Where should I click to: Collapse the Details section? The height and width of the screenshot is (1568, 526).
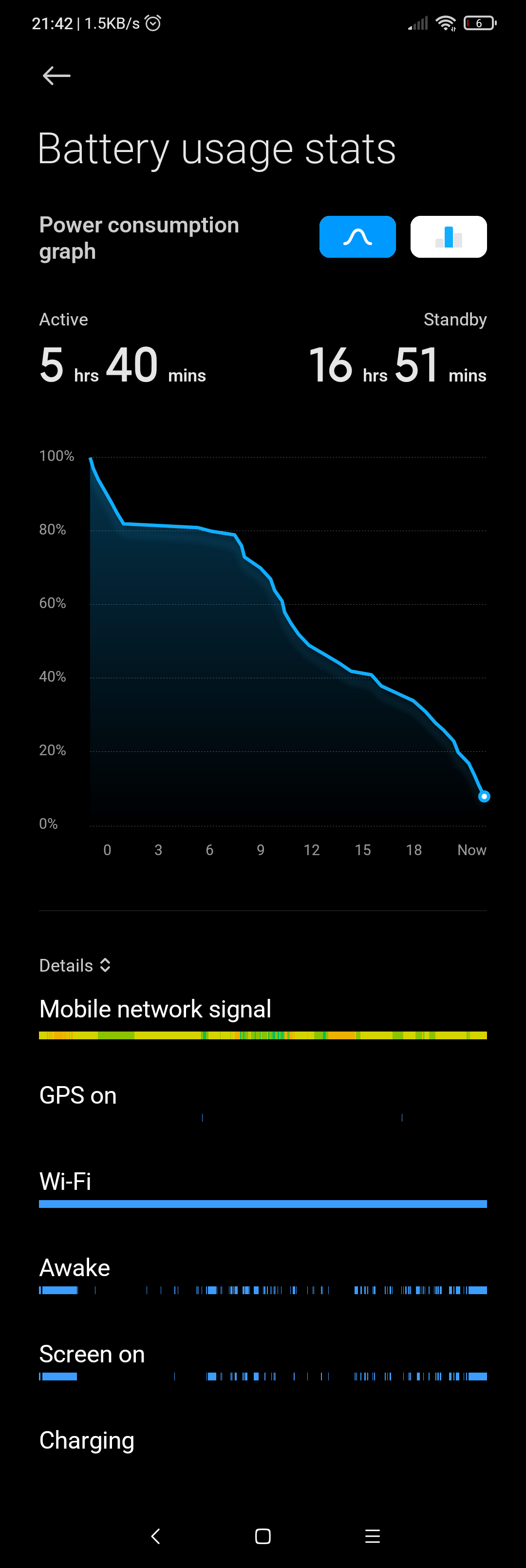[x=75, y=965]
